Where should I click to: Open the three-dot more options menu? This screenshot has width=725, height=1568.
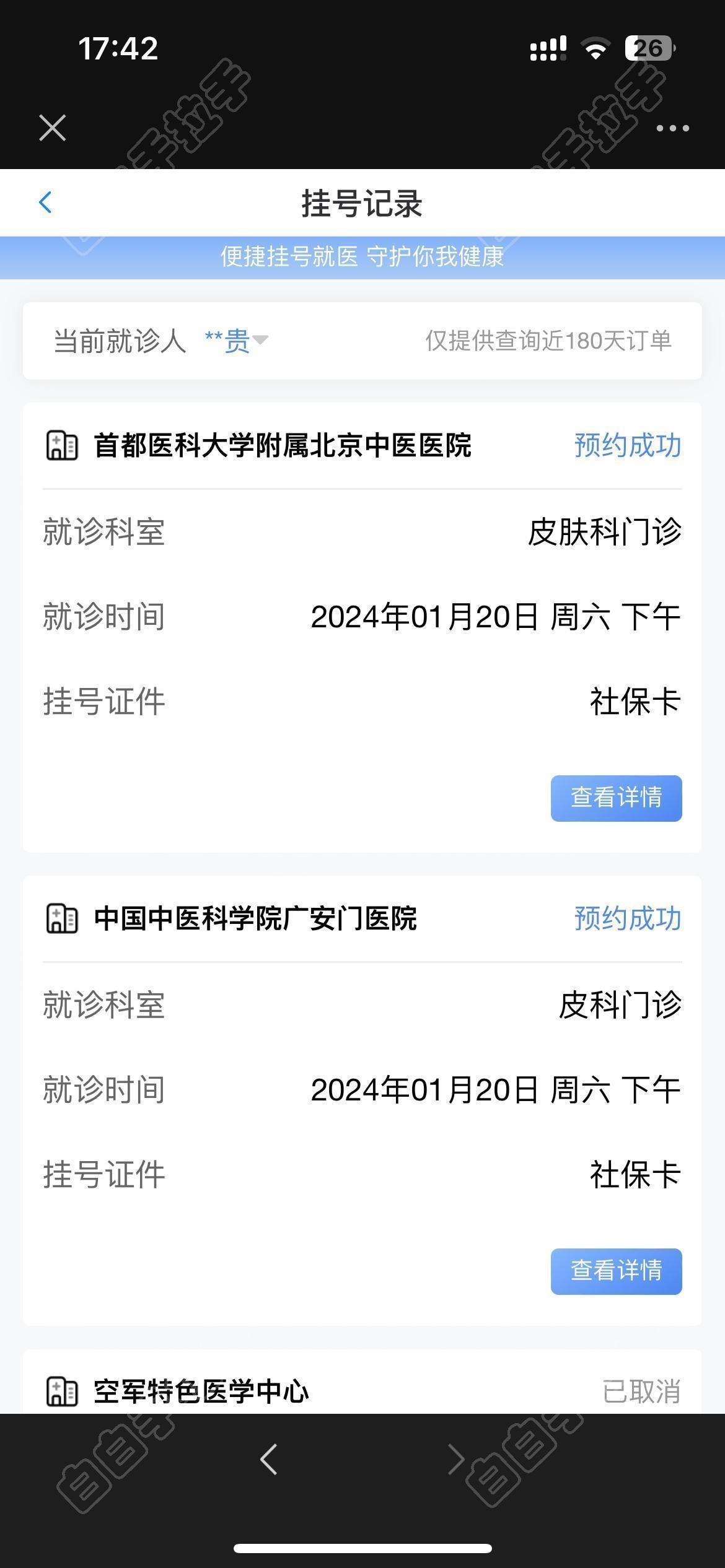coord(672,128)
